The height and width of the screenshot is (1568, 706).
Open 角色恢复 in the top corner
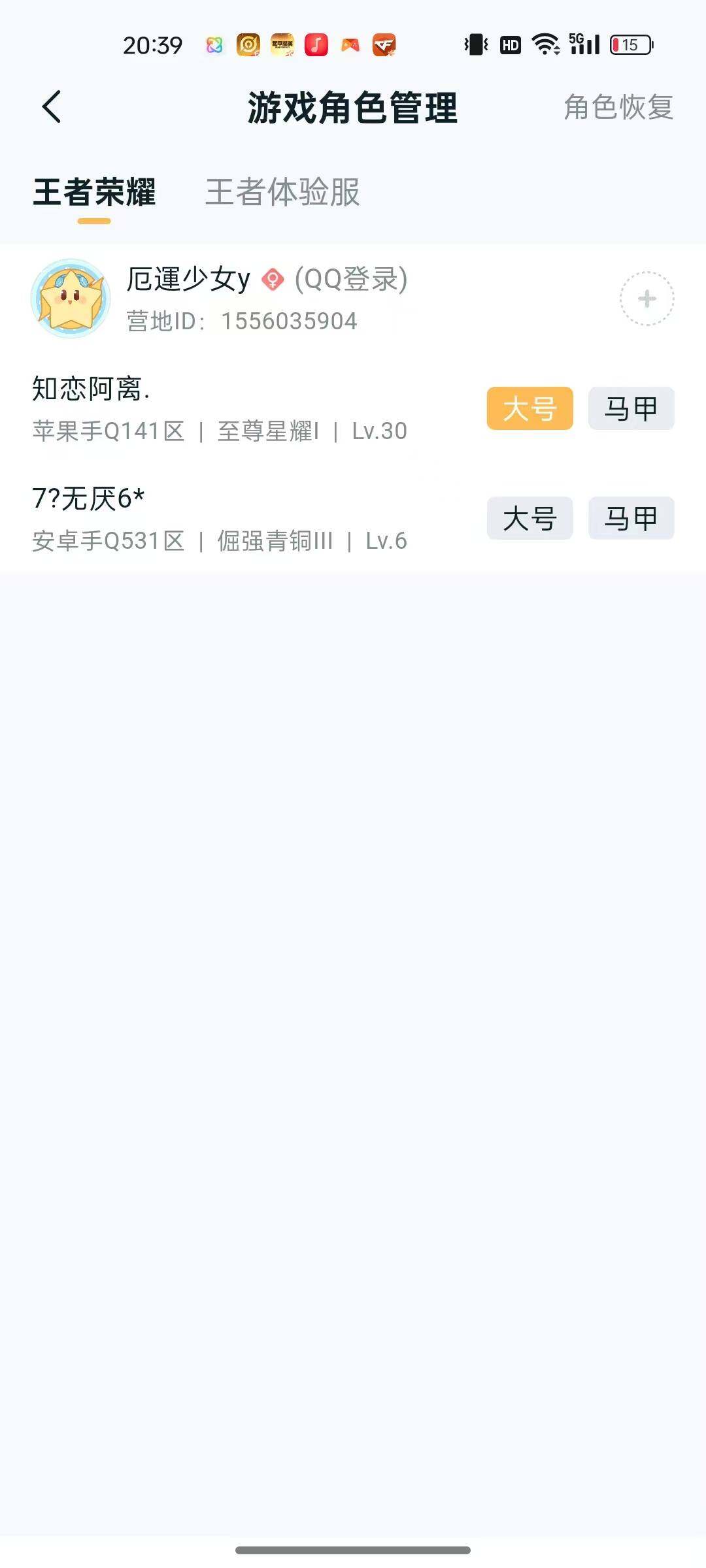618,106
